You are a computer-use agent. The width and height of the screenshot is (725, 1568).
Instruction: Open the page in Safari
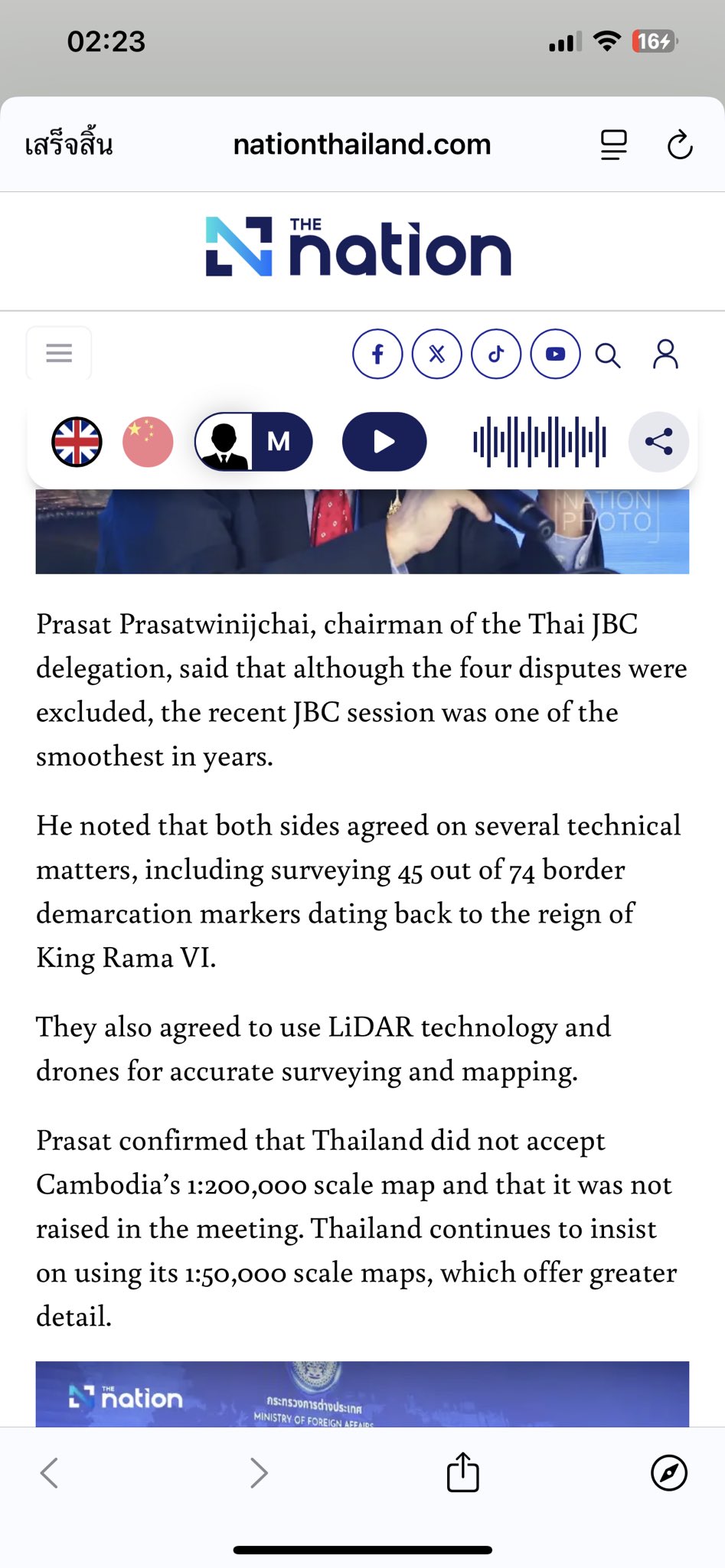pyautogui.click(x=668, y=1472)
